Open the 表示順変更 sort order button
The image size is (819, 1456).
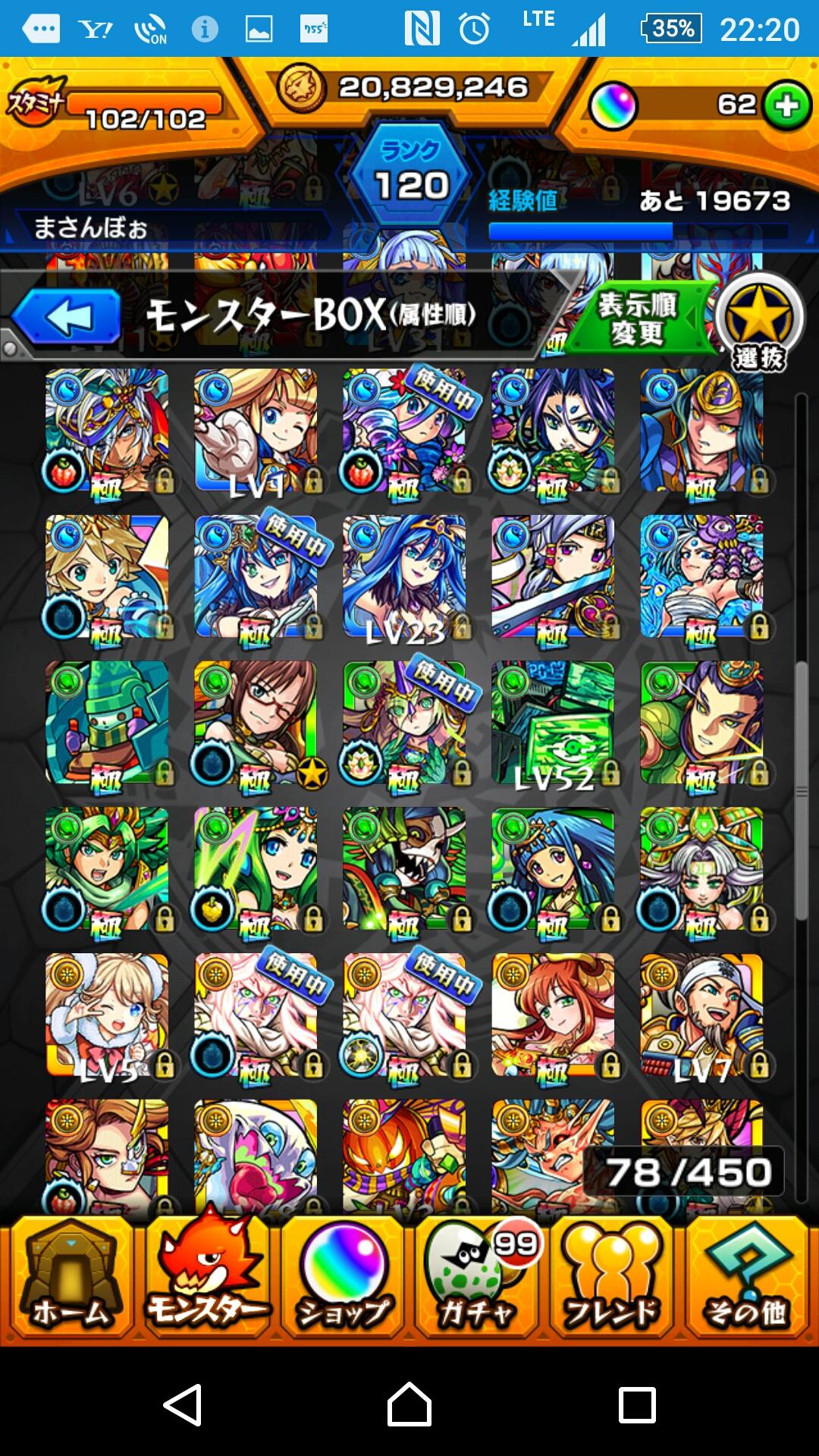[x=638, y=319]
